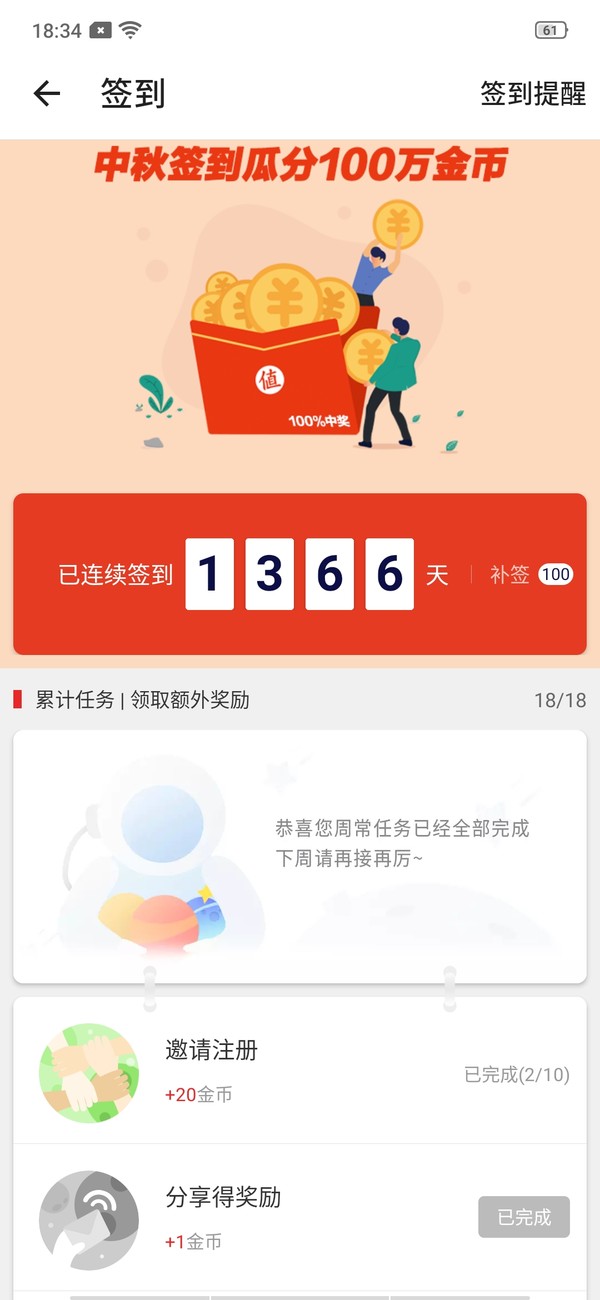Open 签到提醒 reminder settings
The height and width of the screenshot is (1300, 600).
[x=532, y=94]
